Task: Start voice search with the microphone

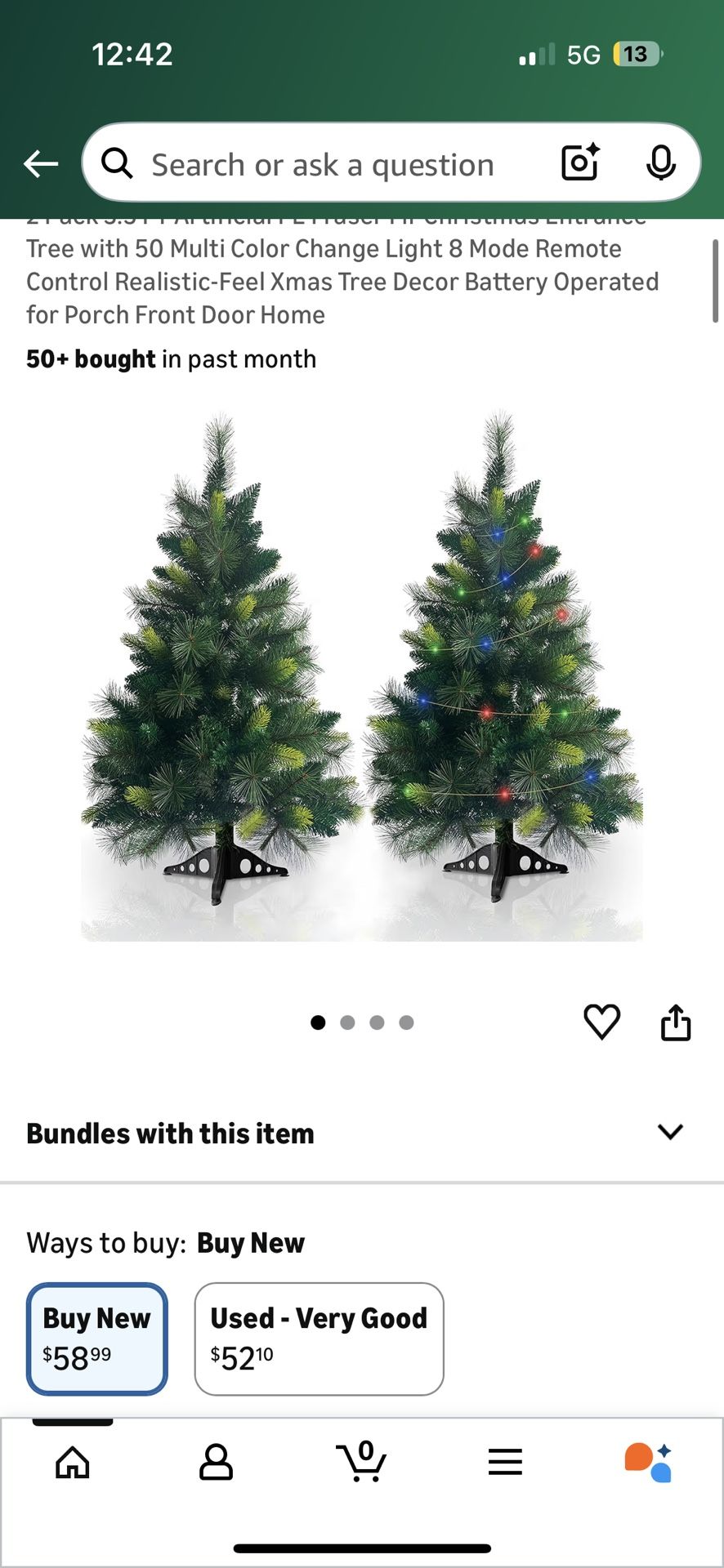Action: pos(660,163)
